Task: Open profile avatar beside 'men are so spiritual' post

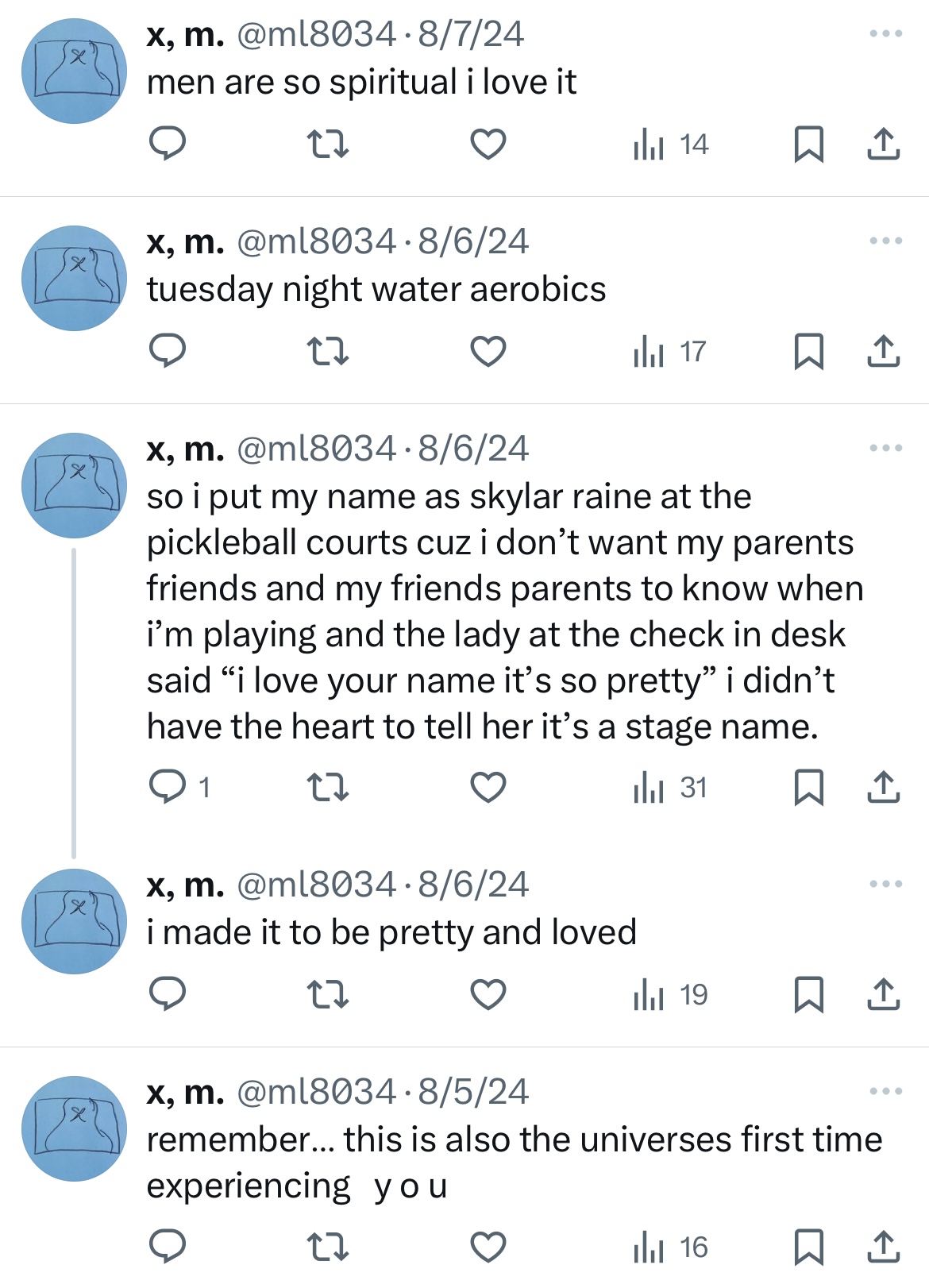Action: click(x=74, y=71)
